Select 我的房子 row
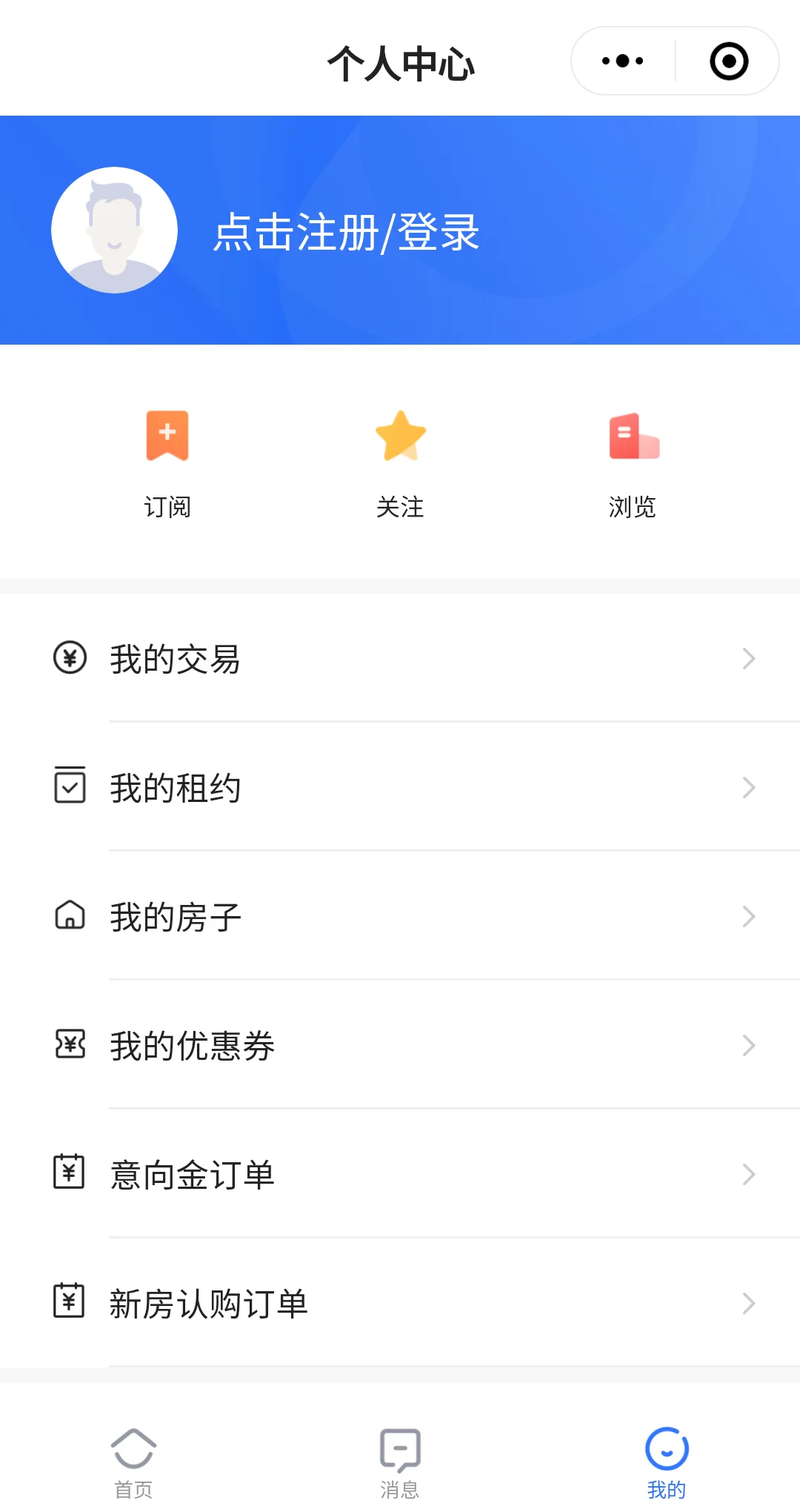This screenshot has height=1512, width=800. (400, 917)
